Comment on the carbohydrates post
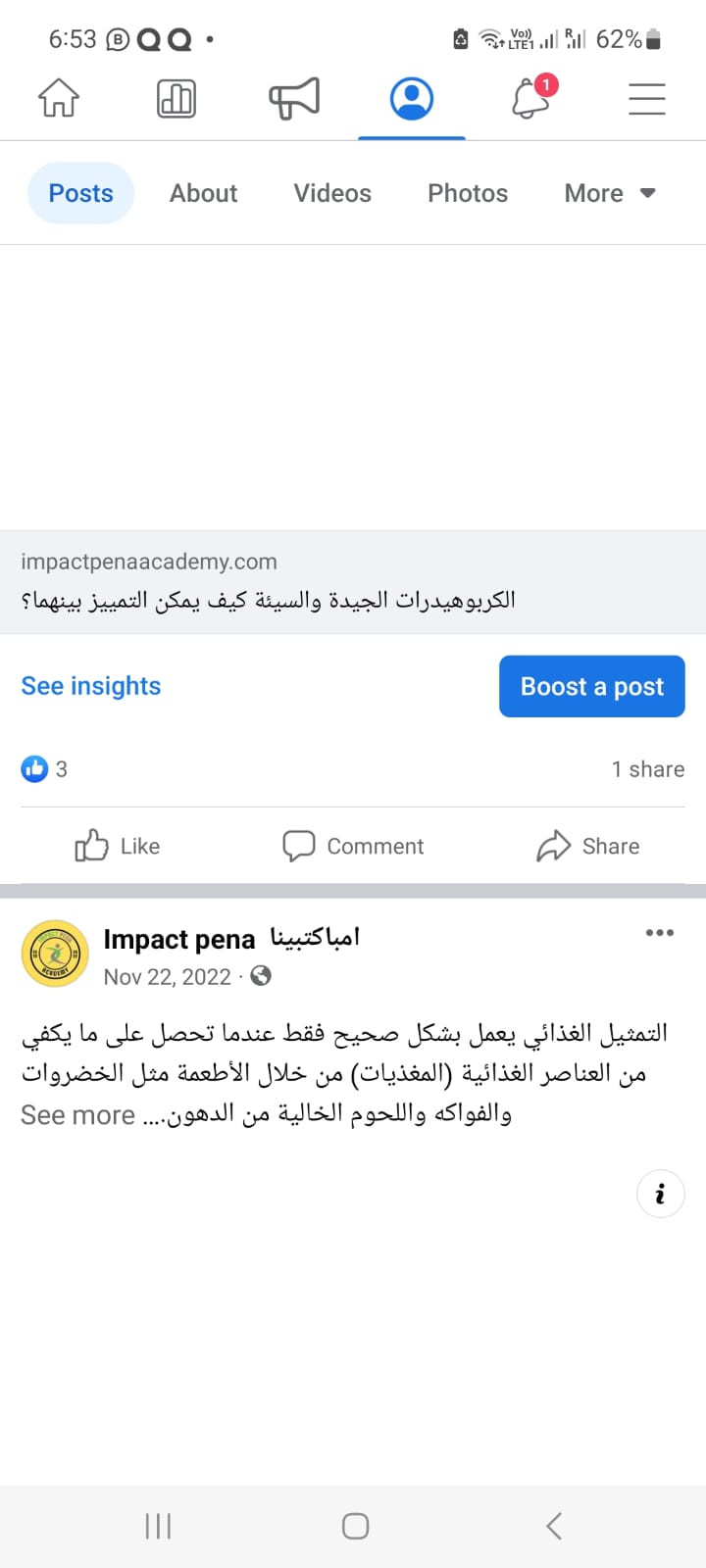706x1568 pixels. (353, 846)
